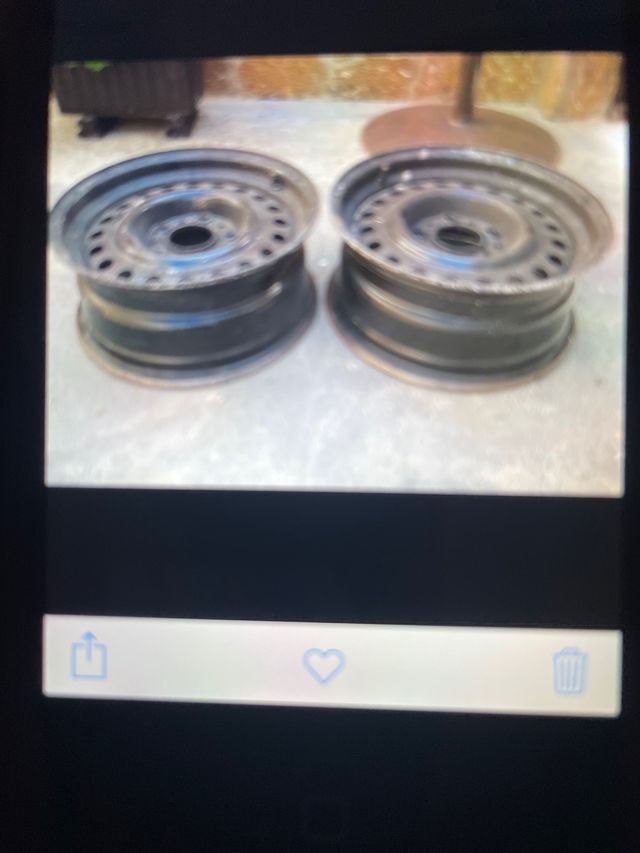Mark the photo as a favorite
640x853 pixels.
point(323,665)
